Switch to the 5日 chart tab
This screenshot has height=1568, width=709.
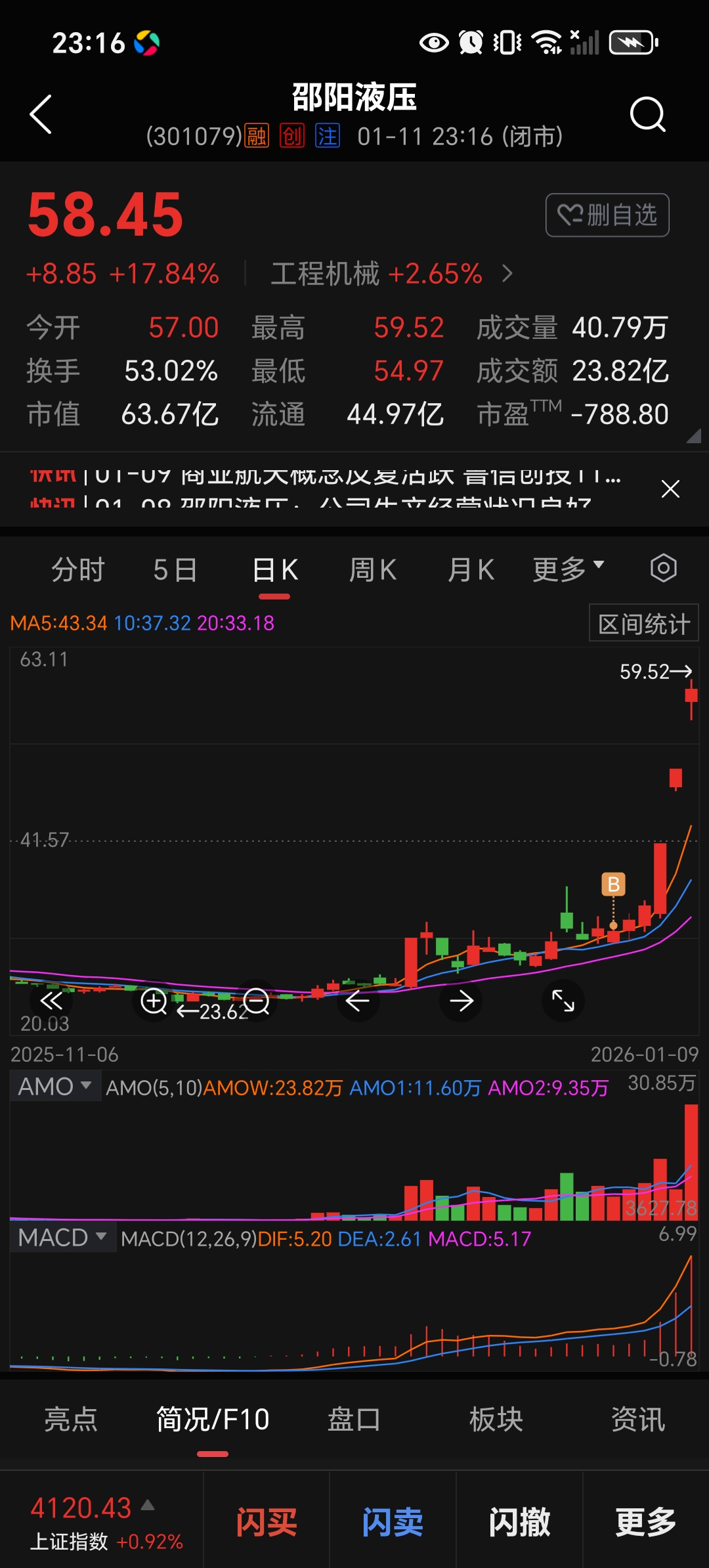[175, 569]
